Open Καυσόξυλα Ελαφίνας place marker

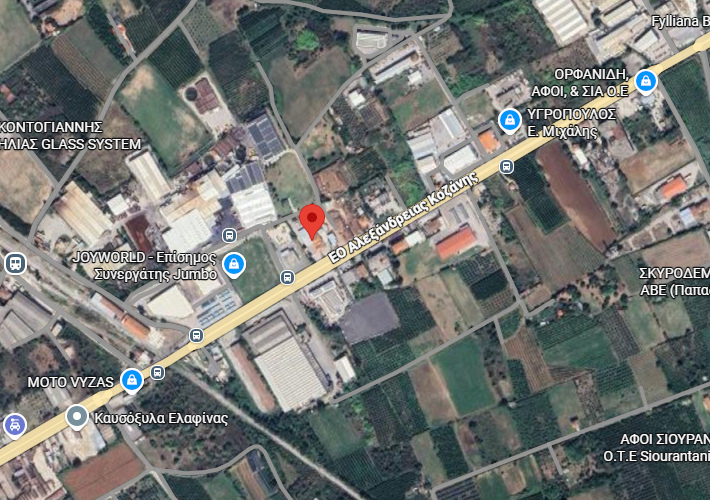point(77,416)
